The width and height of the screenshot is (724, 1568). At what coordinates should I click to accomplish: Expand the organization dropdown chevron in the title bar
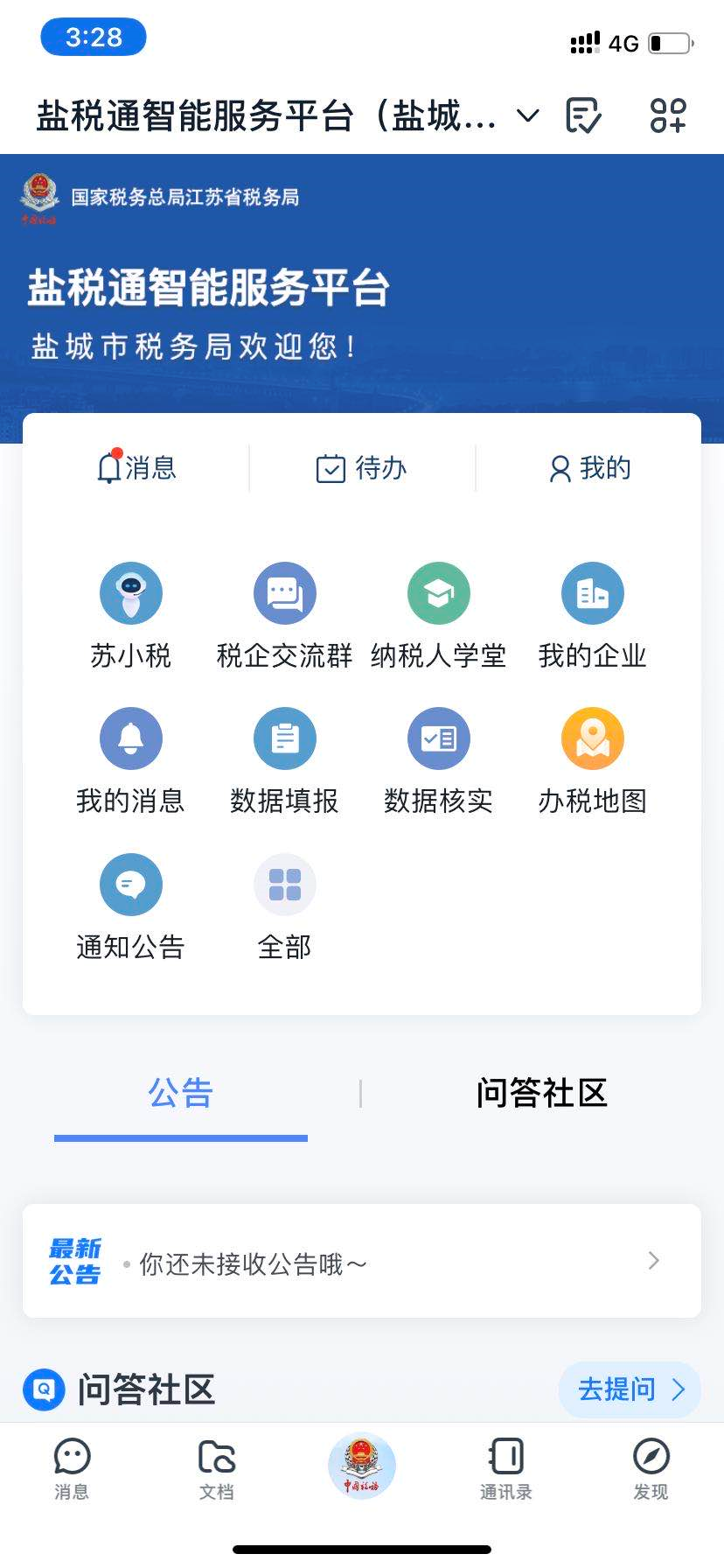pos(528,116)
